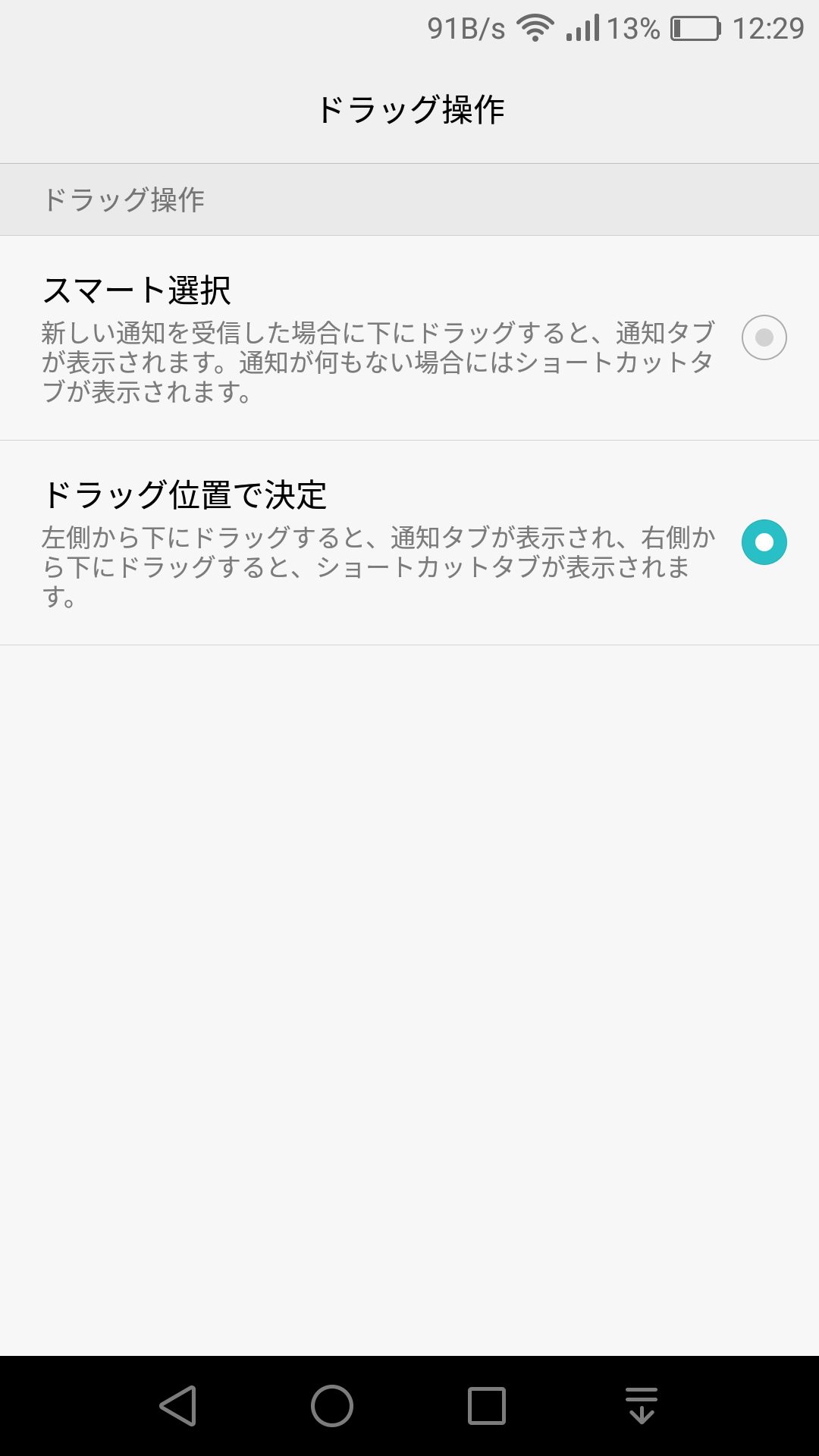Select the スマート選択 radio option

(764, 337)
